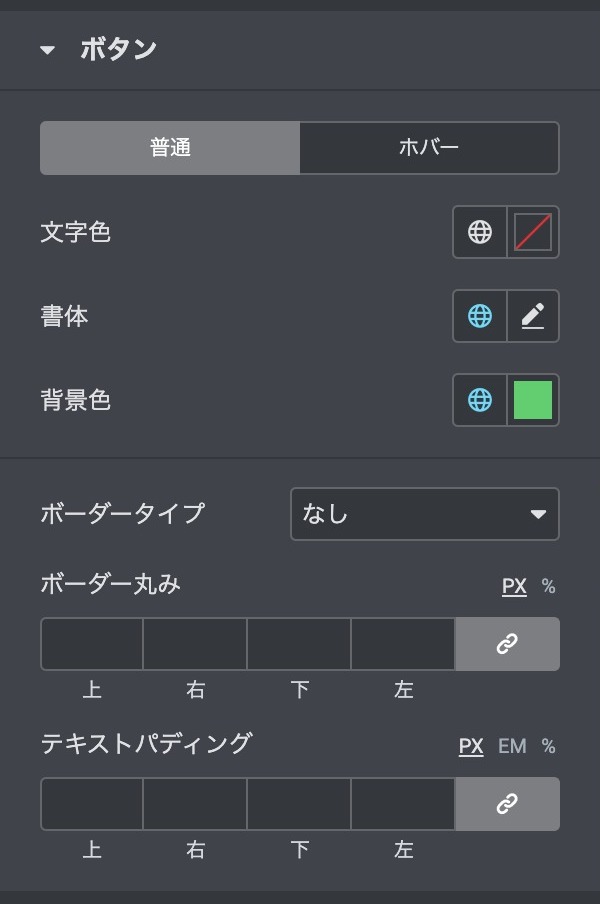Collapse the ボタン section
600x904 pixels.
pos(48,50)
